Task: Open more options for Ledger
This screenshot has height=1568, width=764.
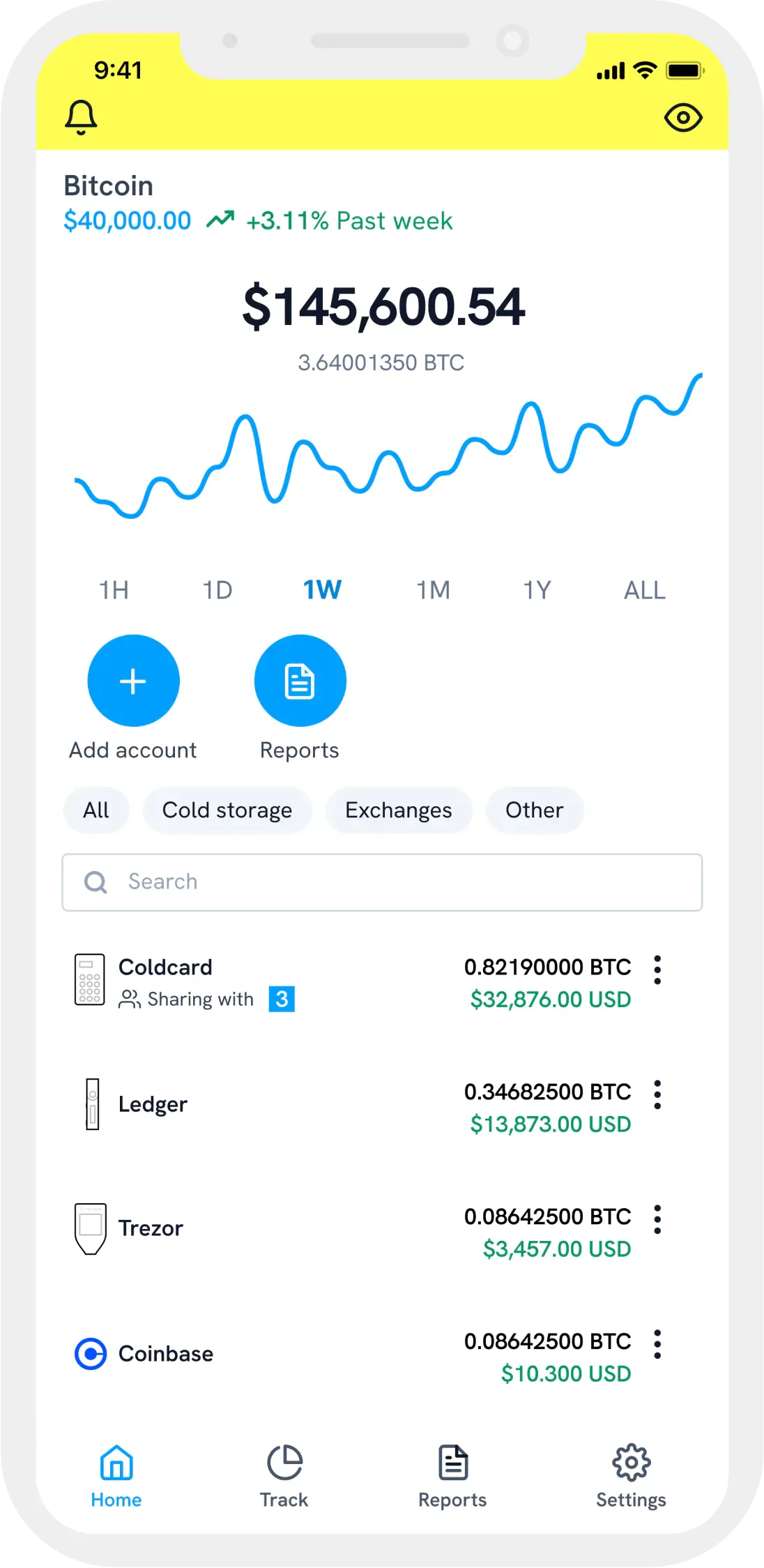Action: point(657,1095)
